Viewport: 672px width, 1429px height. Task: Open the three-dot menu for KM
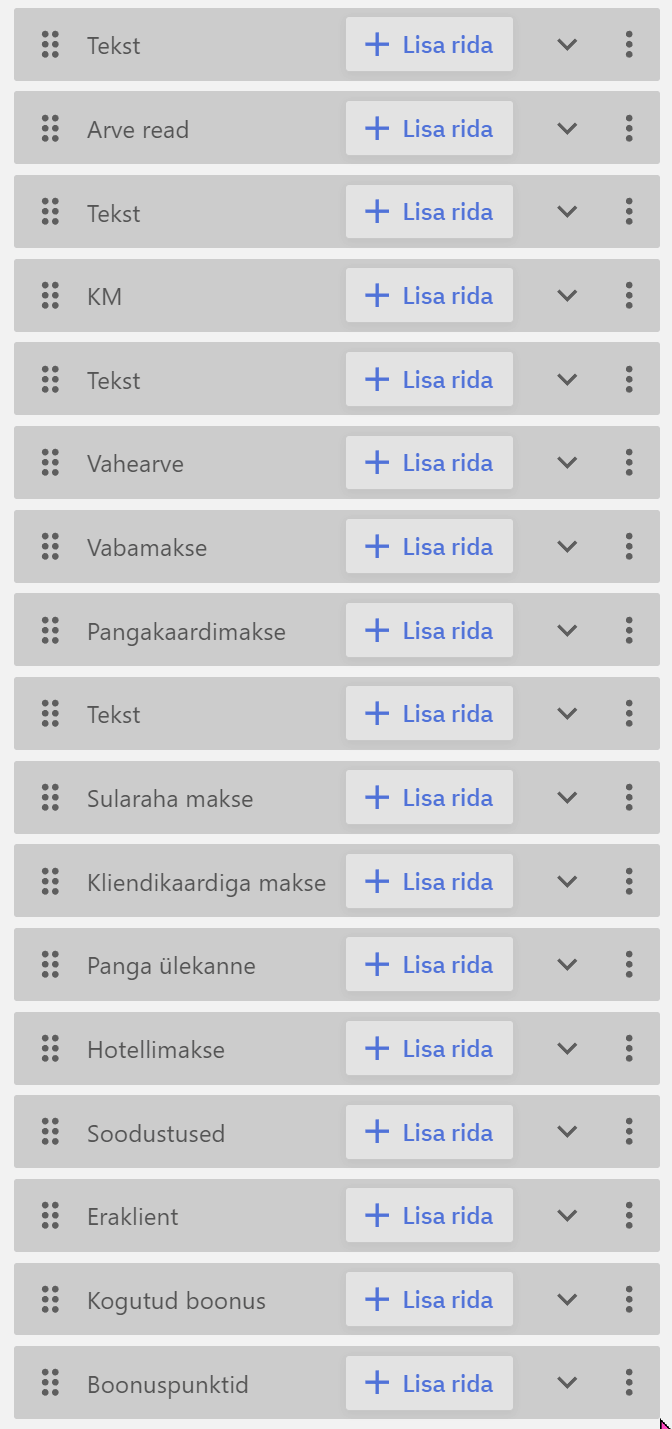pyautogui.click(x=629, y=296)
